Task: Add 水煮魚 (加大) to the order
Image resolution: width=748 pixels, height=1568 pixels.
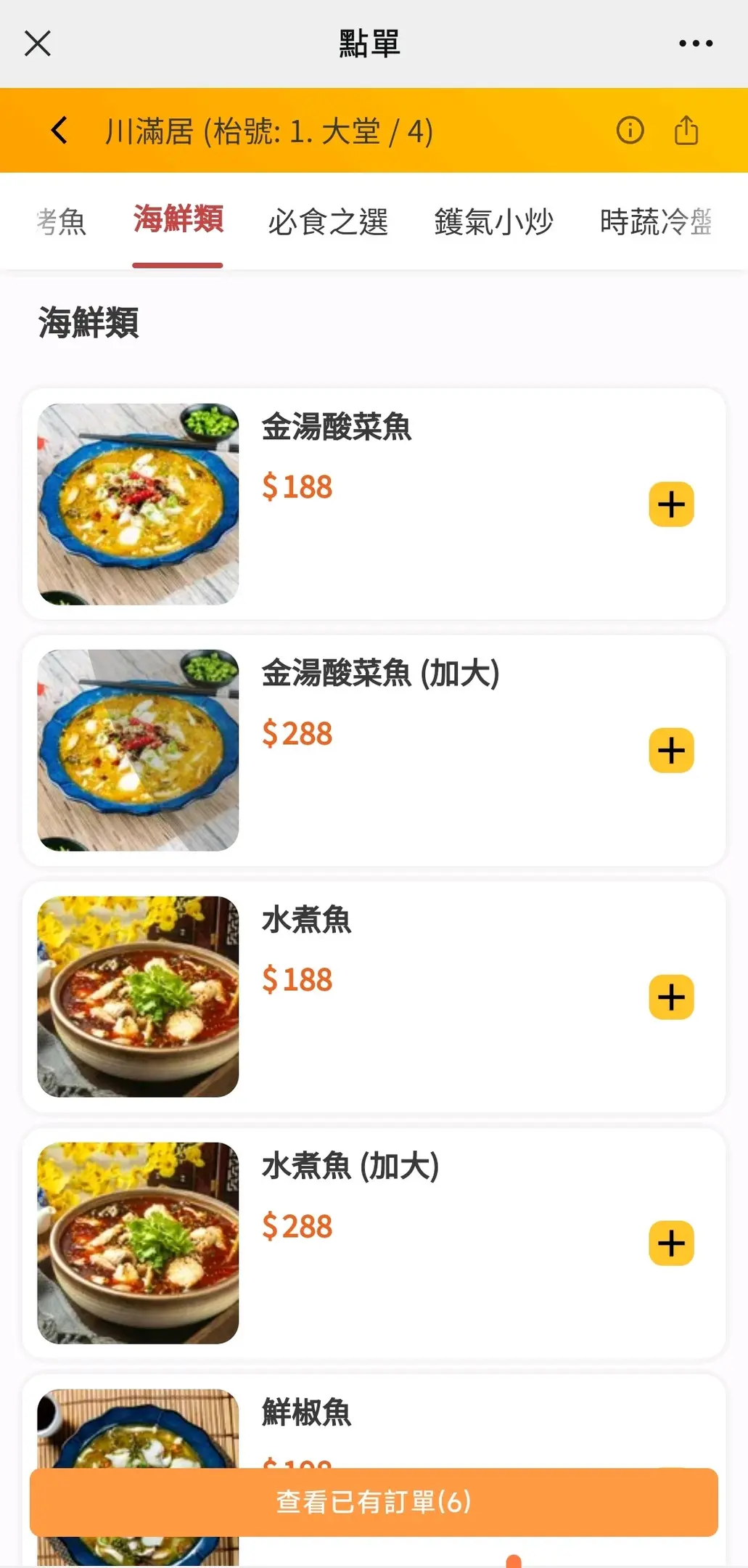Action: coord(671,1243)
